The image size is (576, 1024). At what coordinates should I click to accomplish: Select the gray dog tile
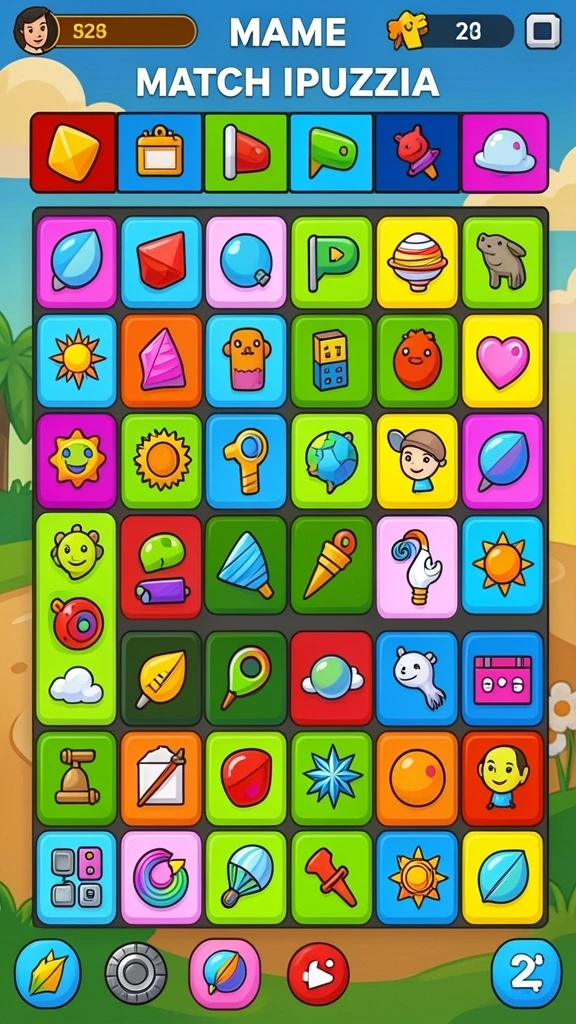click(502, 261)
